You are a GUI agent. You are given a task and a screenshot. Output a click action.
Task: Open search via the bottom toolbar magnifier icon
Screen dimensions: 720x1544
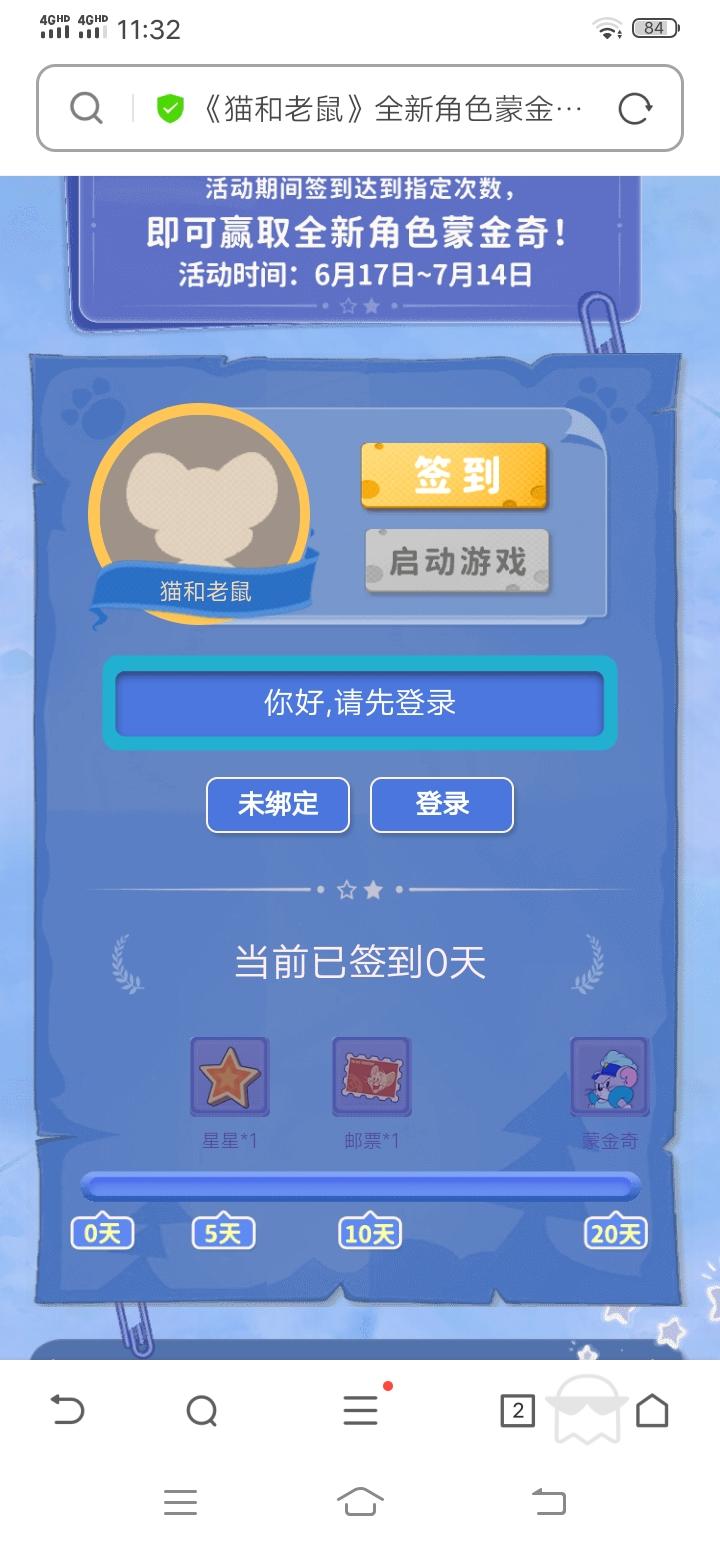(203, 1411)
